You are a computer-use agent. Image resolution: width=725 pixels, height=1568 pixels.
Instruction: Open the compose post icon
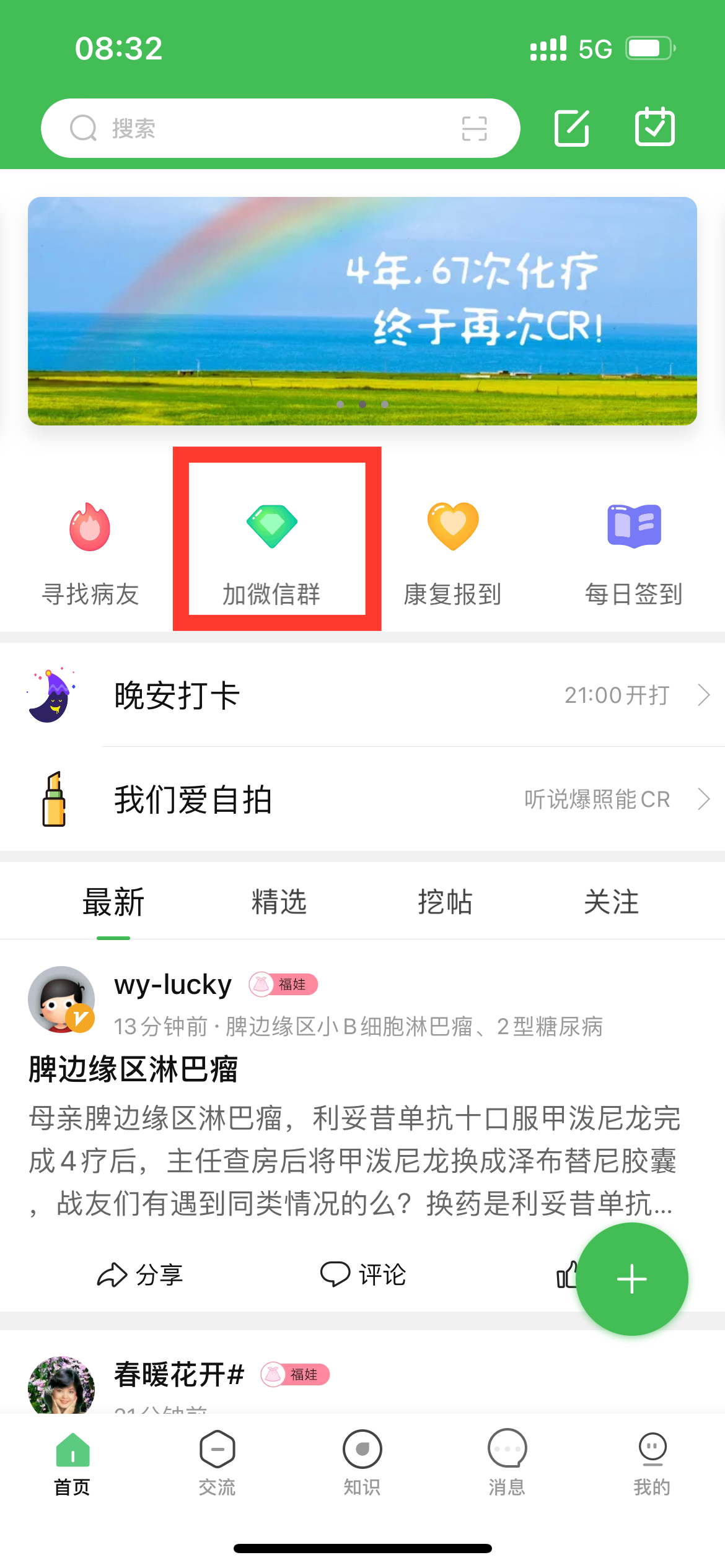point(571,128)
